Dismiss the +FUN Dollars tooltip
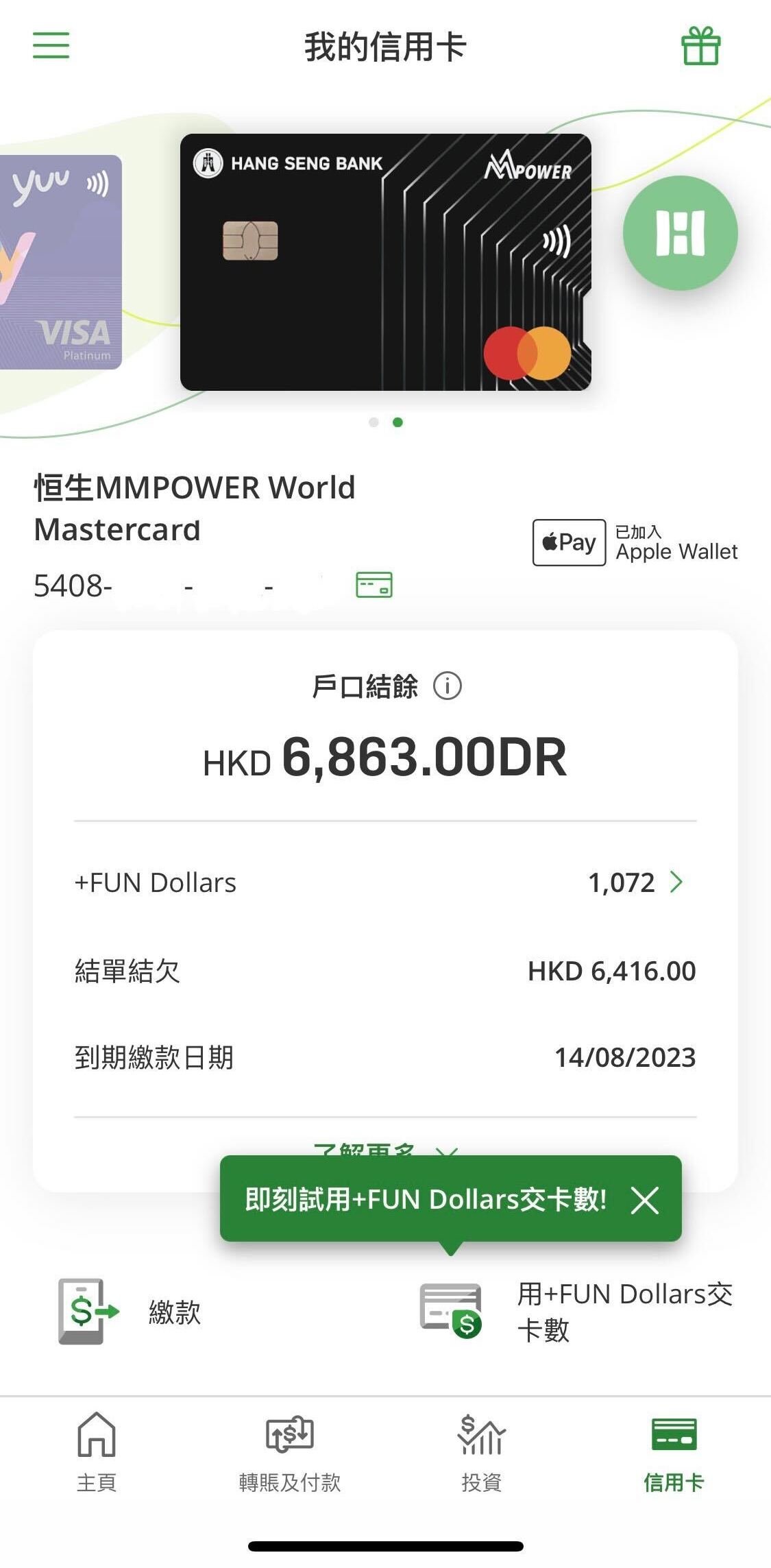This screenshot has height=1568, width=771. tap(644, 1200)
